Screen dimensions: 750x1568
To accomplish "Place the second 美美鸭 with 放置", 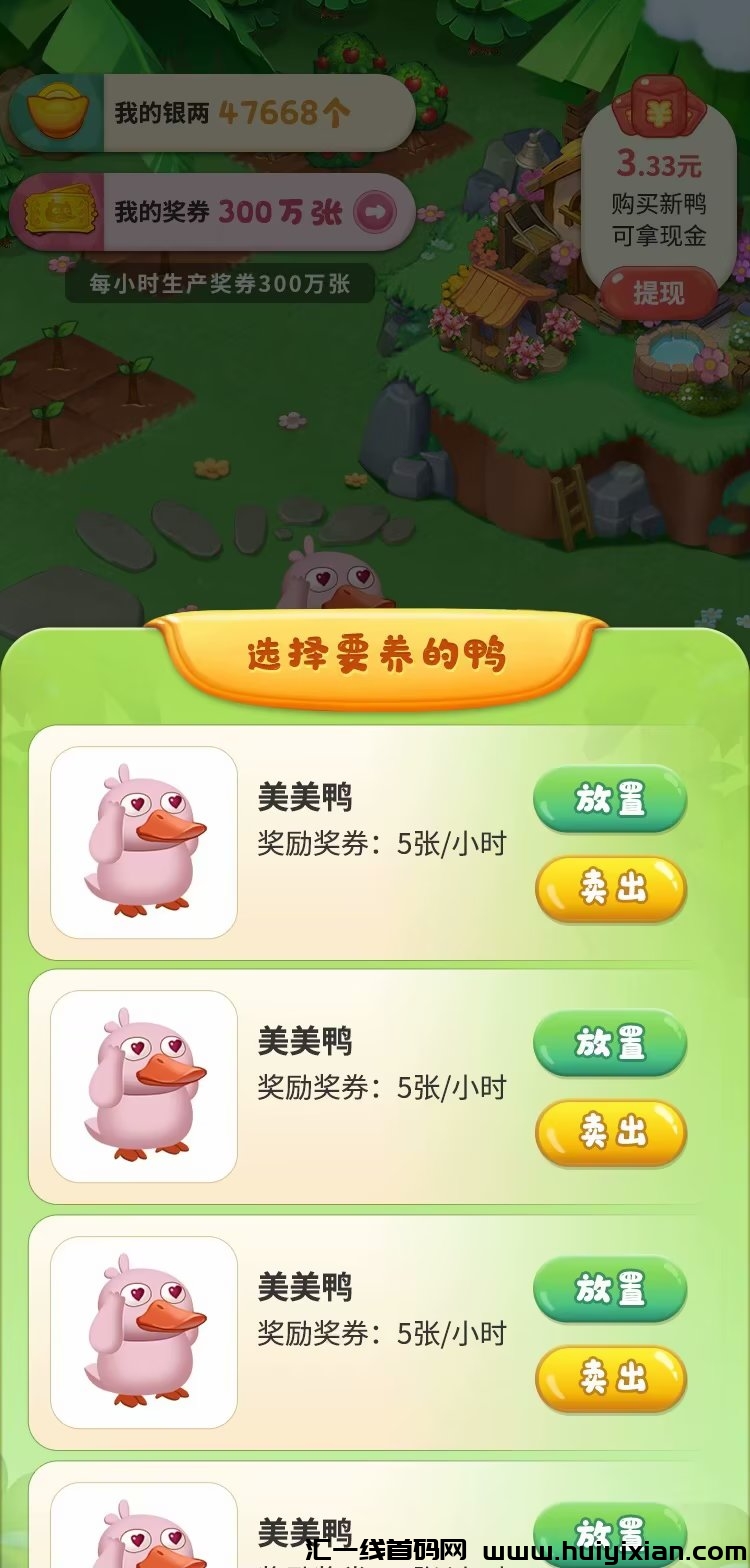I will [610, 1044].
